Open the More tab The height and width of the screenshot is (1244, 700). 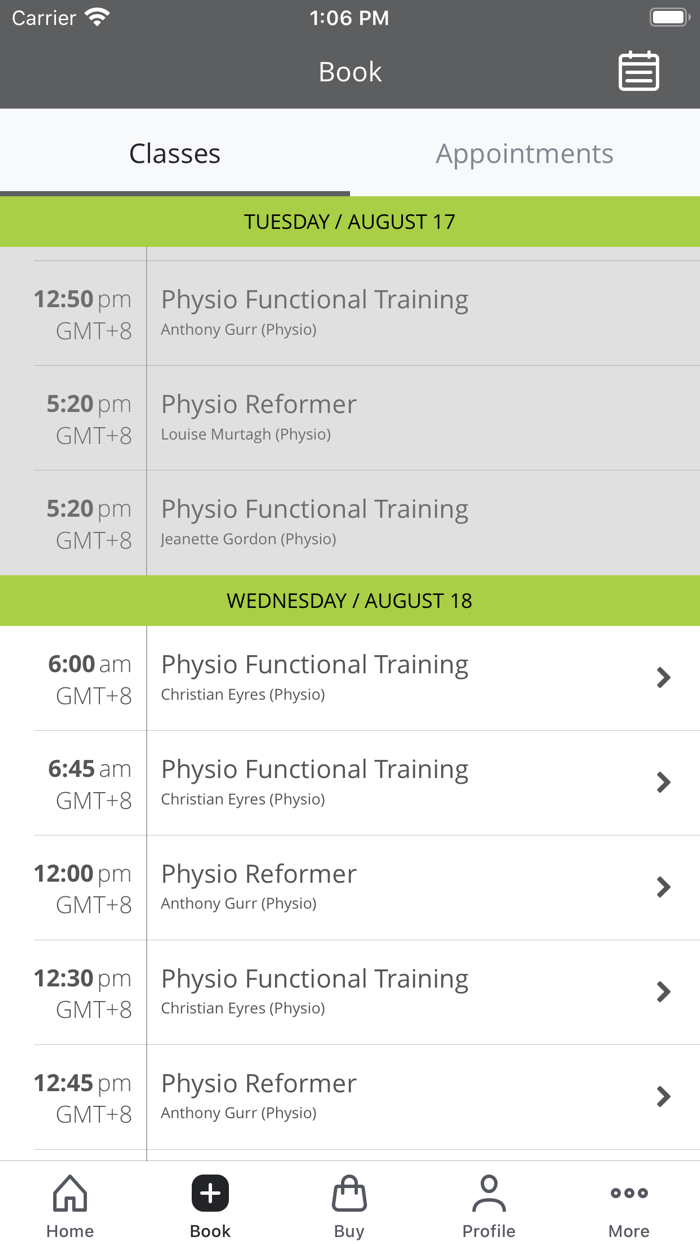[629, 1205]
